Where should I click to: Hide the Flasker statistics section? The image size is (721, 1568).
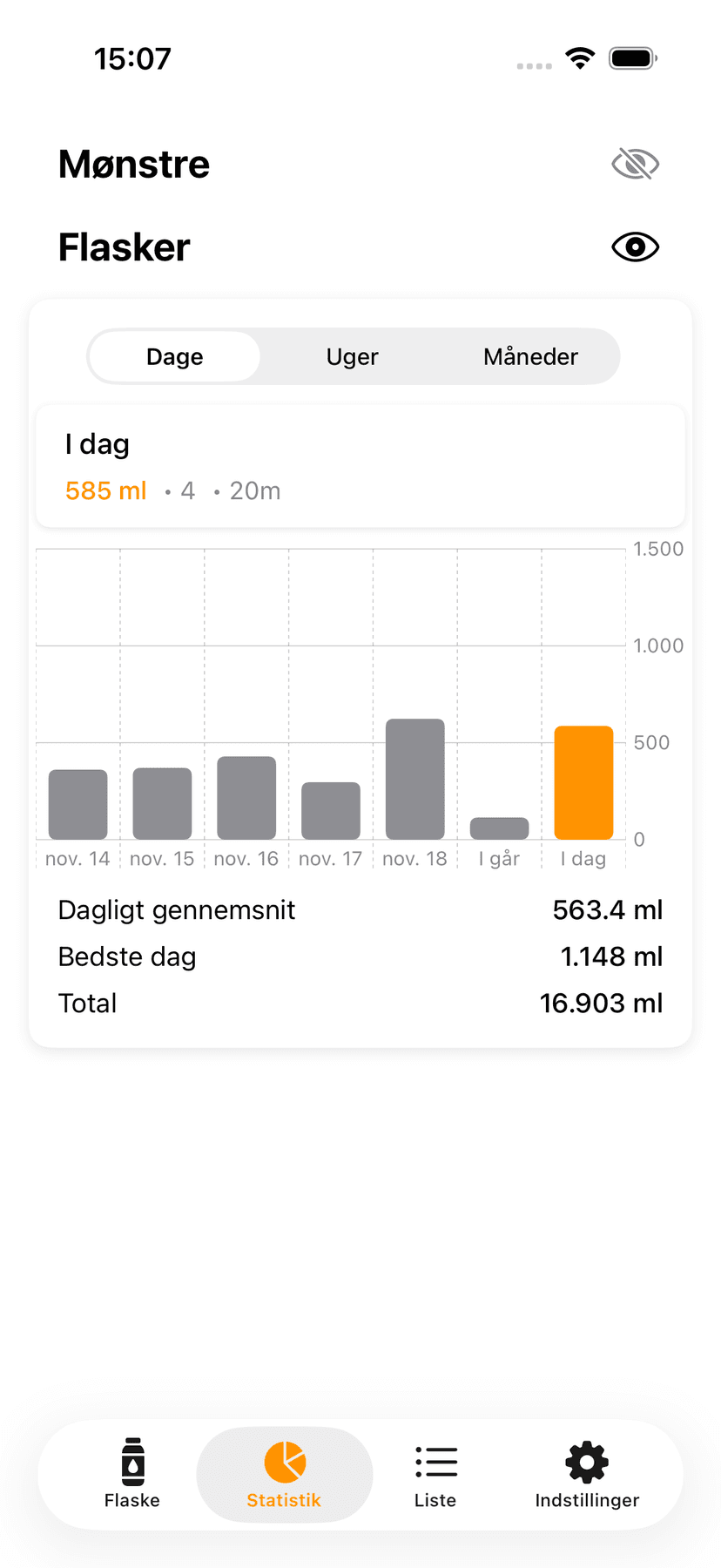635,247
